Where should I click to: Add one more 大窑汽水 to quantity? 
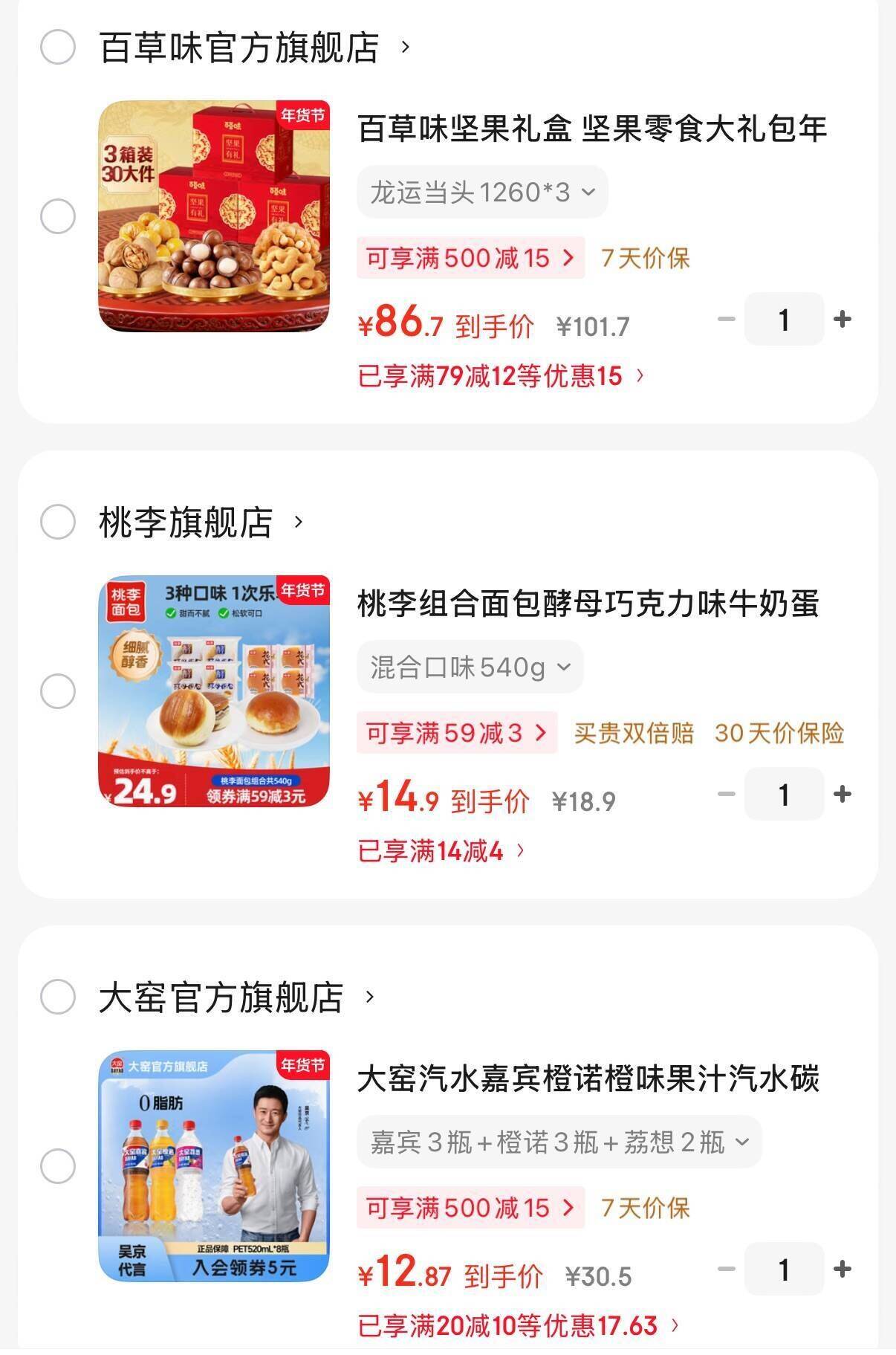(843, 1270)
